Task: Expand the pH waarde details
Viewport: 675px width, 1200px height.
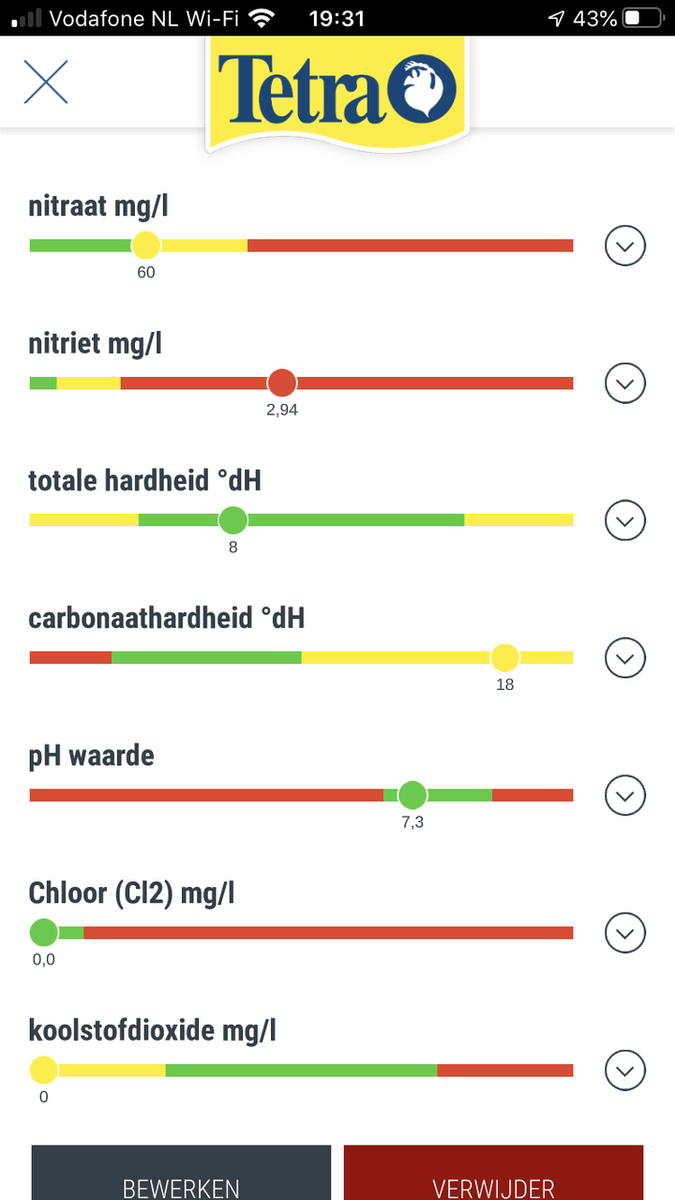Action: pyautogui.click(x=626, y=796)
